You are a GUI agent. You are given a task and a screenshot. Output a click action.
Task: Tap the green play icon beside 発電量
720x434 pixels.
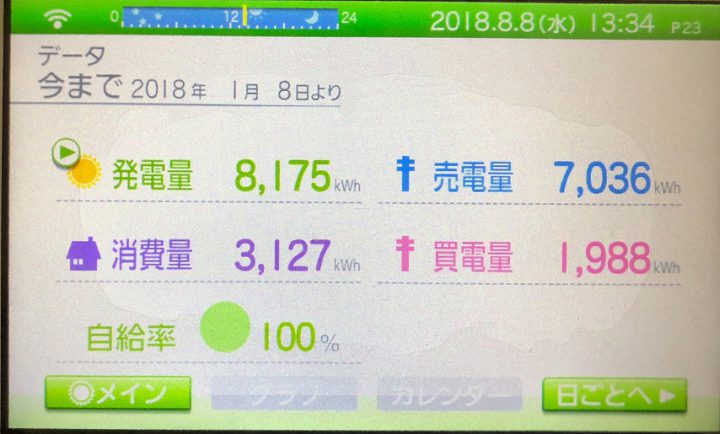(x=65, y=153)
